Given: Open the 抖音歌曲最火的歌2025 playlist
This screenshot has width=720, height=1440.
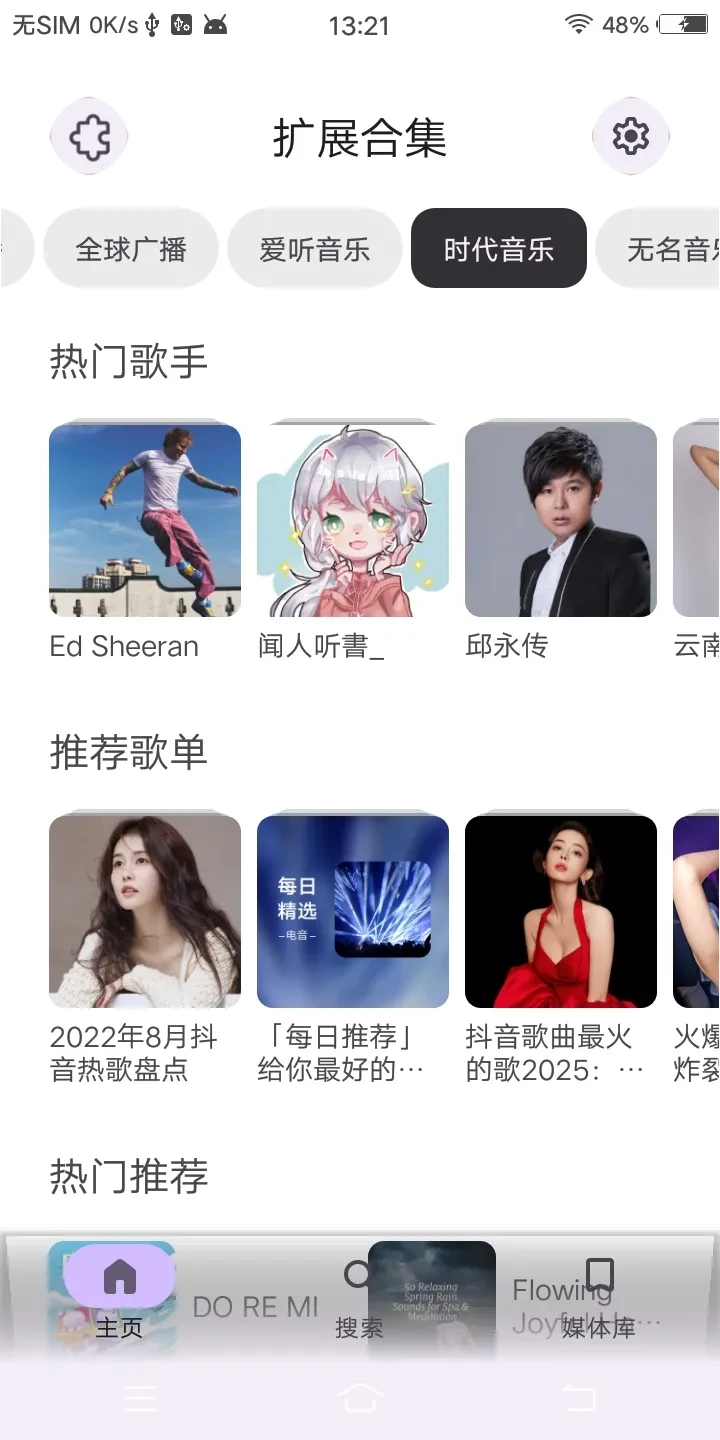Looking at the screenshot, I should tap(560, 911).
